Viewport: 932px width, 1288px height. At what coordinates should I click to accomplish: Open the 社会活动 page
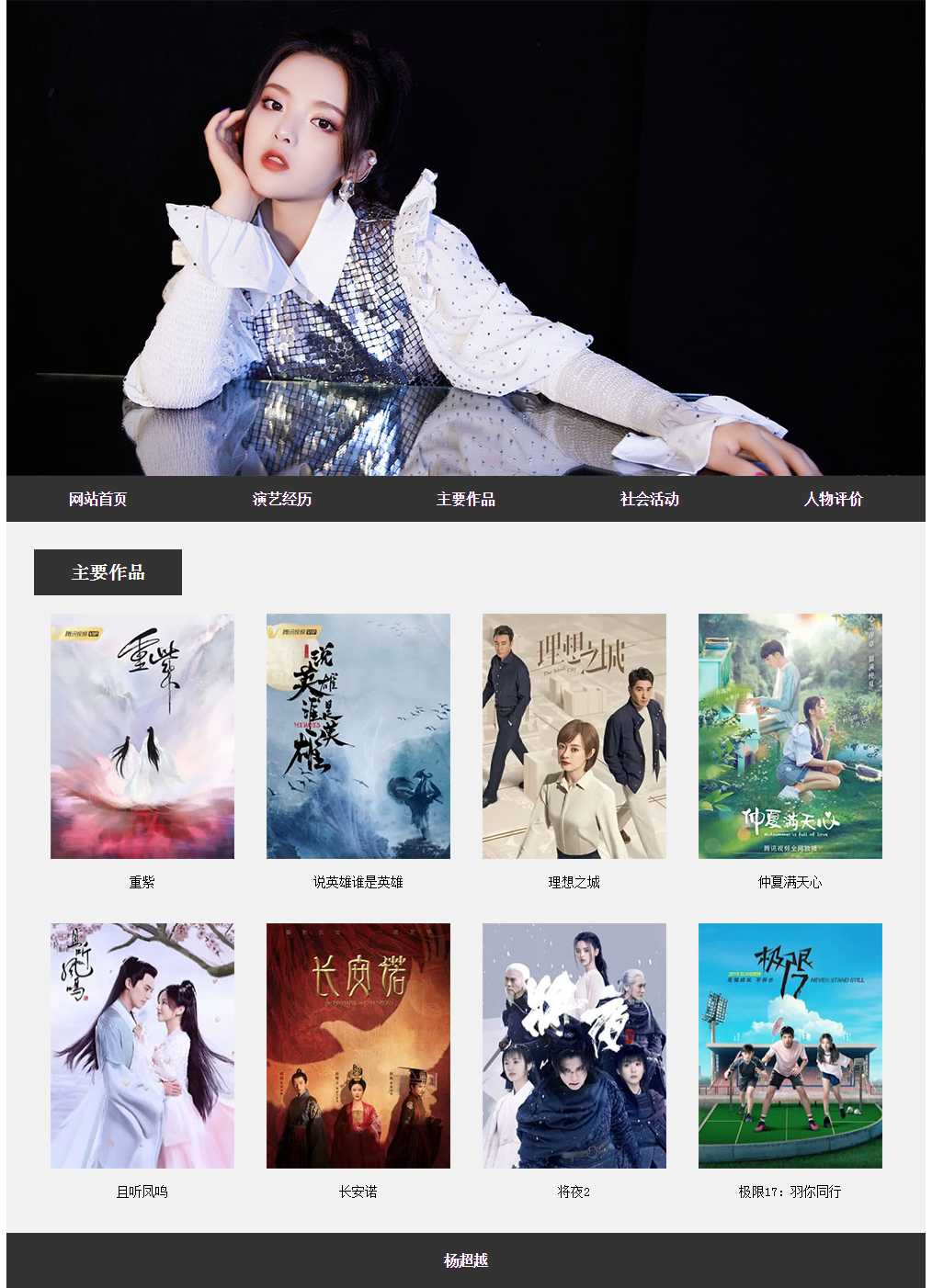(650, 499)
